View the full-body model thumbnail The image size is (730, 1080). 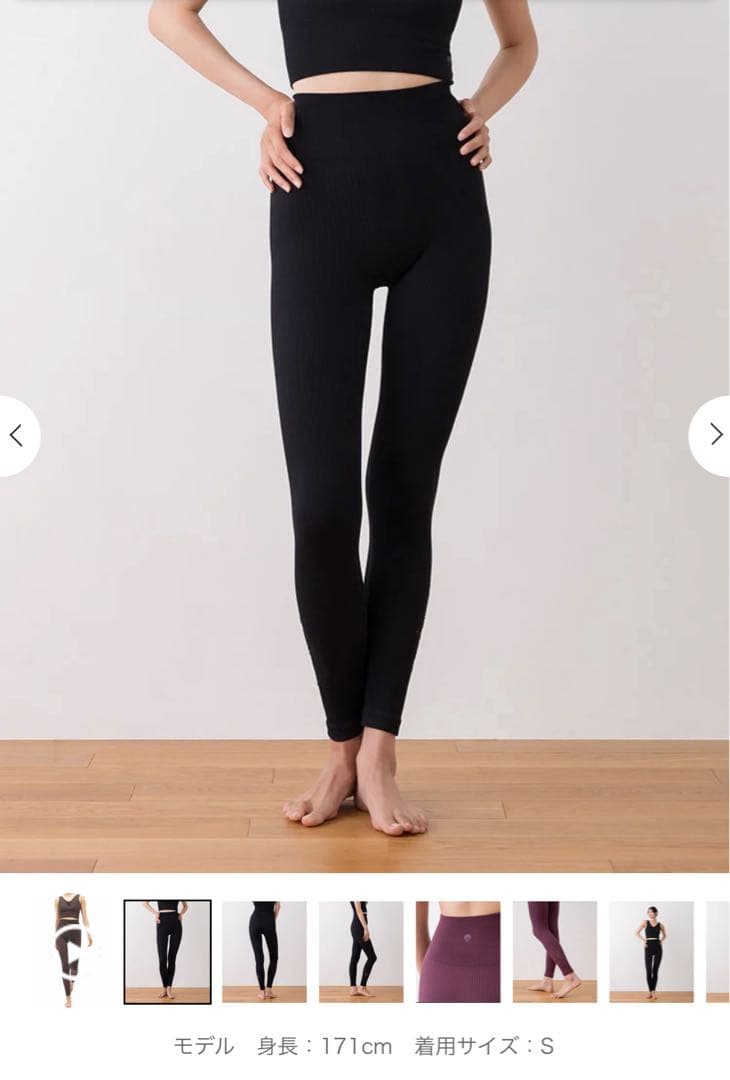point(651,951)
